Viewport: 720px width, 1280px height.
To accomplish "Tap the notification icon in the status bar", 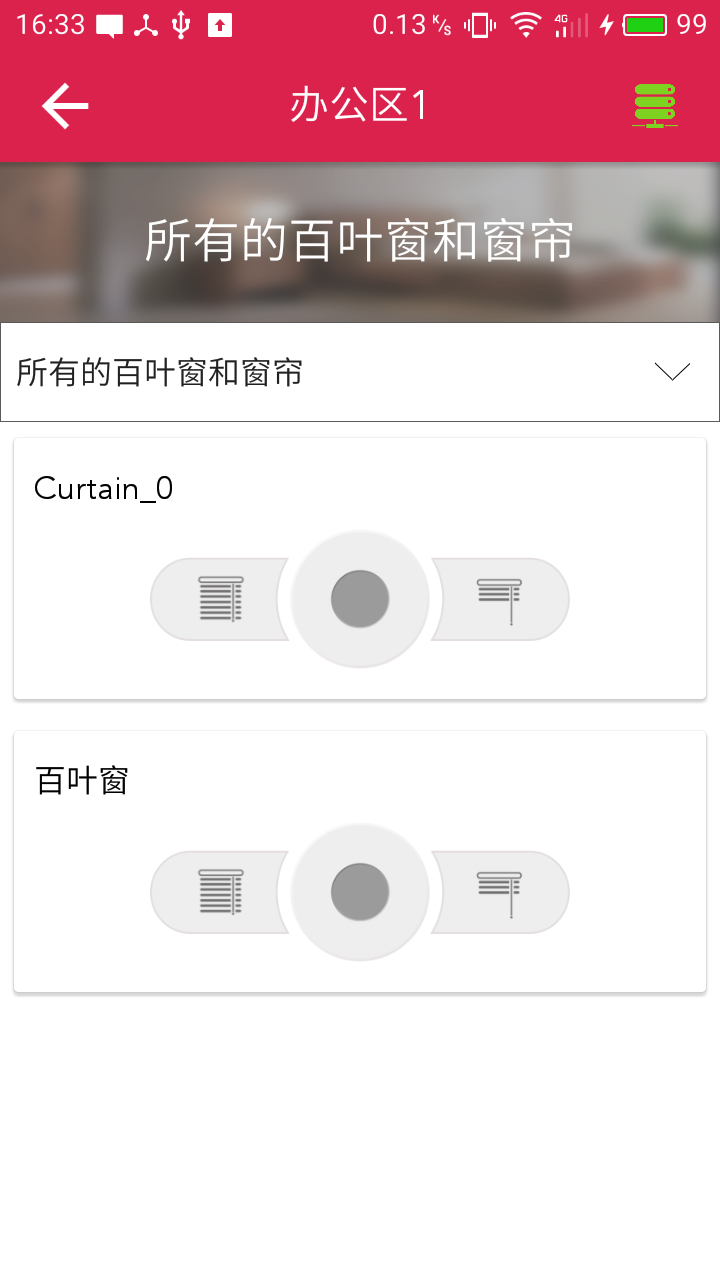I will point(110,24).
